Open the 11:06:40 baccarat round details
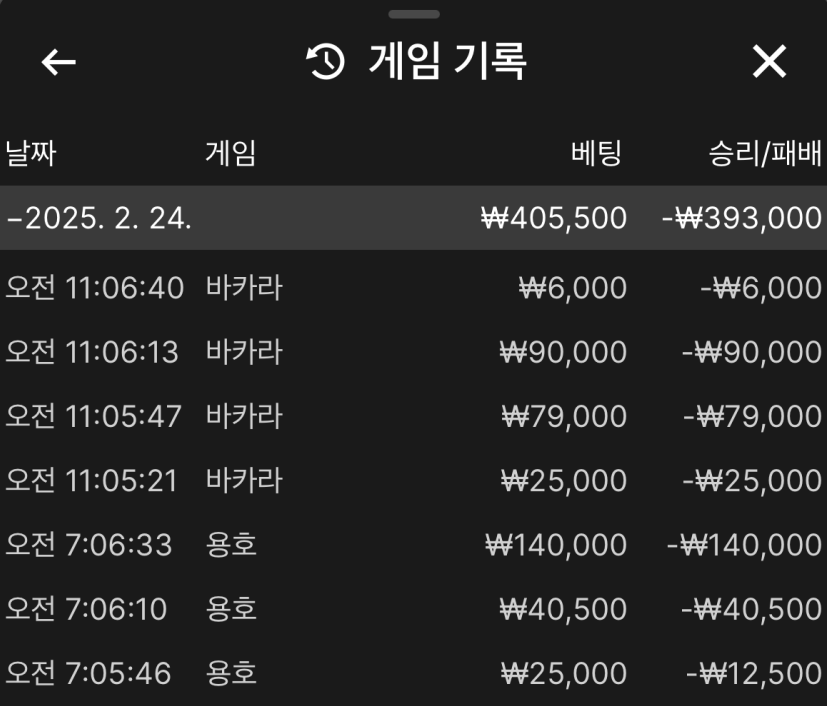 [x=413, y=288]
